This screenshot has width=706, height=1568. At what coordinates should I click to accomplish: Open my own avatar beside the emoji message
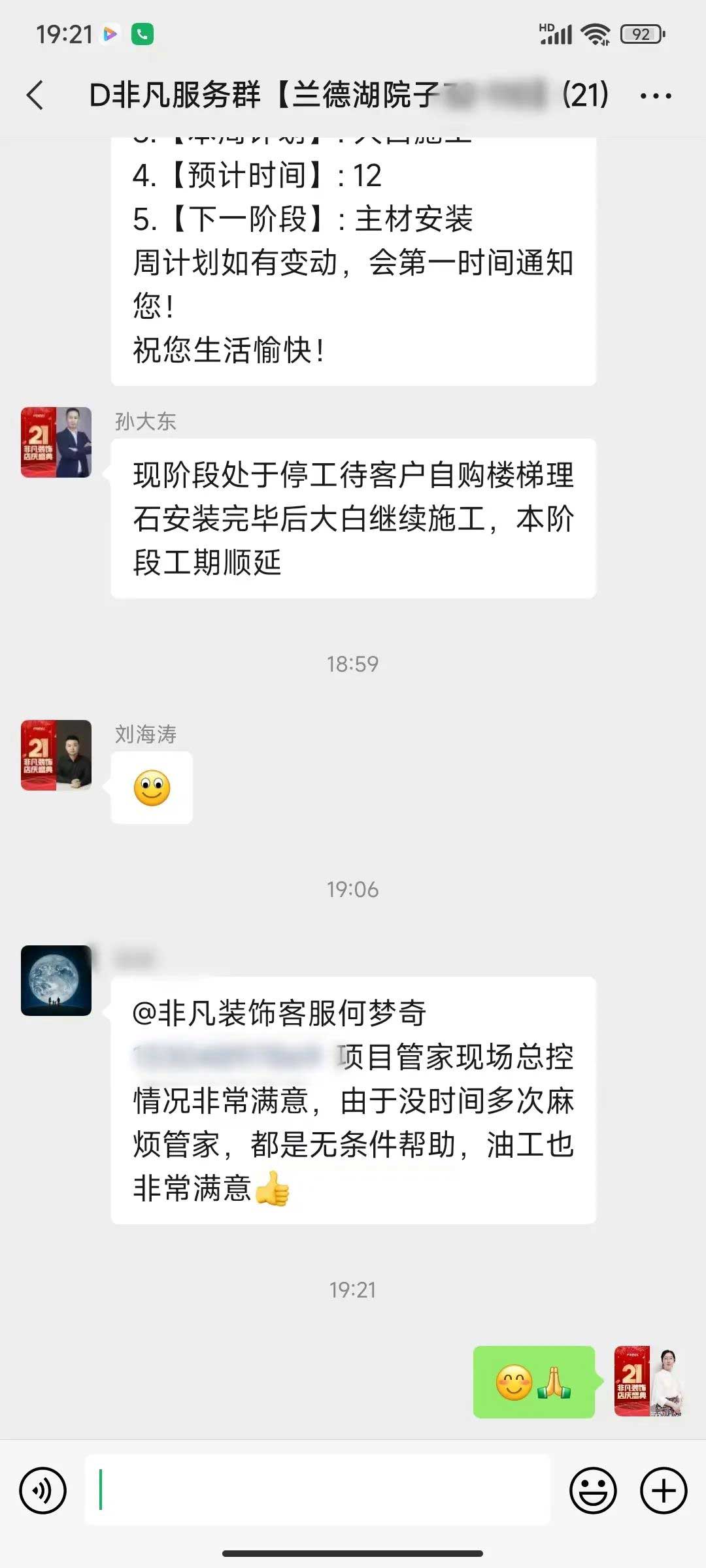pos(649,1381)
